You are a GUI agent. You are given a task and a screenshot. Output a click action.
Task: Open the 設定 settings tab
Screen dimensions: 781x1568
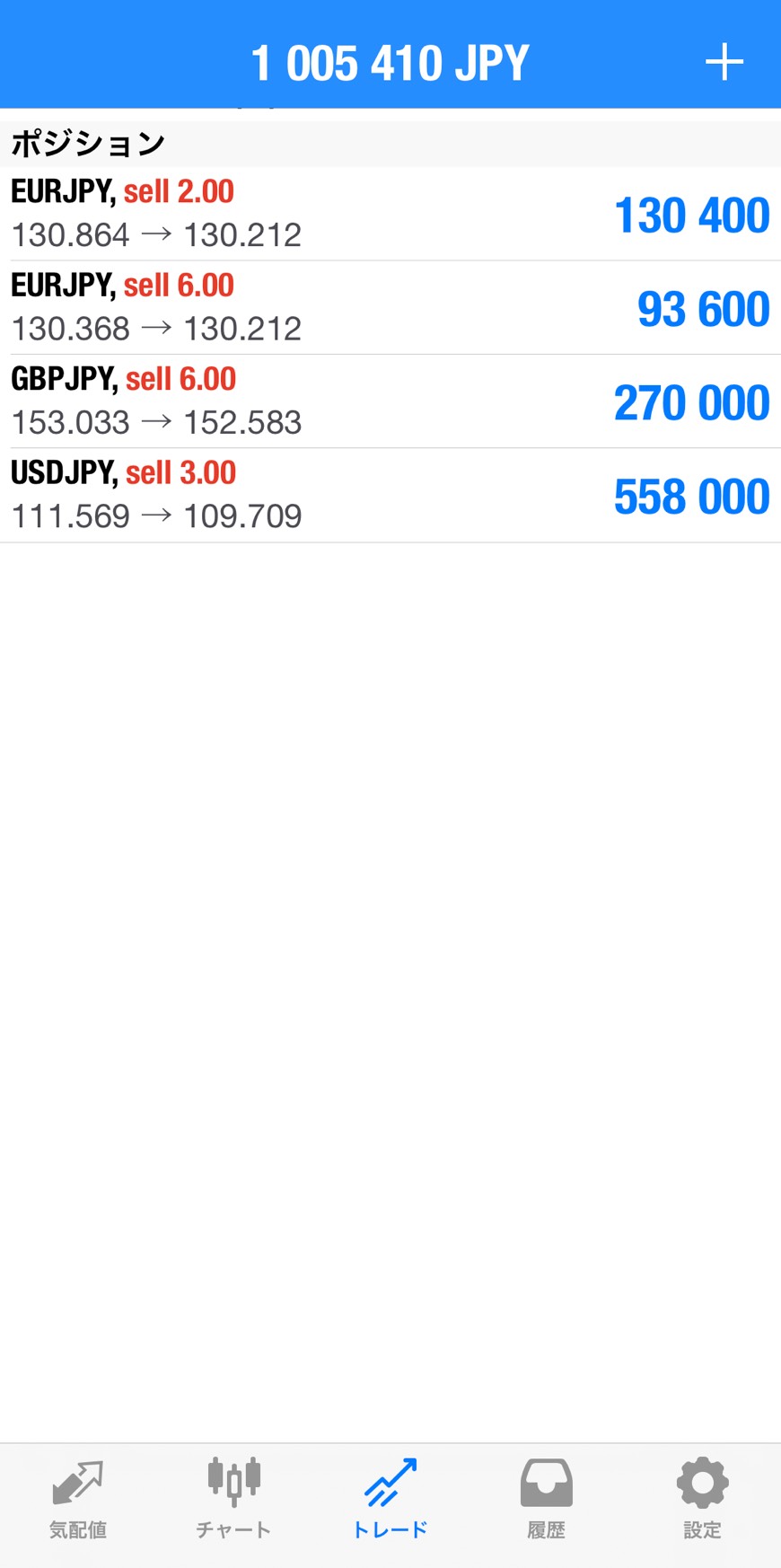(x=702, y=1500)
